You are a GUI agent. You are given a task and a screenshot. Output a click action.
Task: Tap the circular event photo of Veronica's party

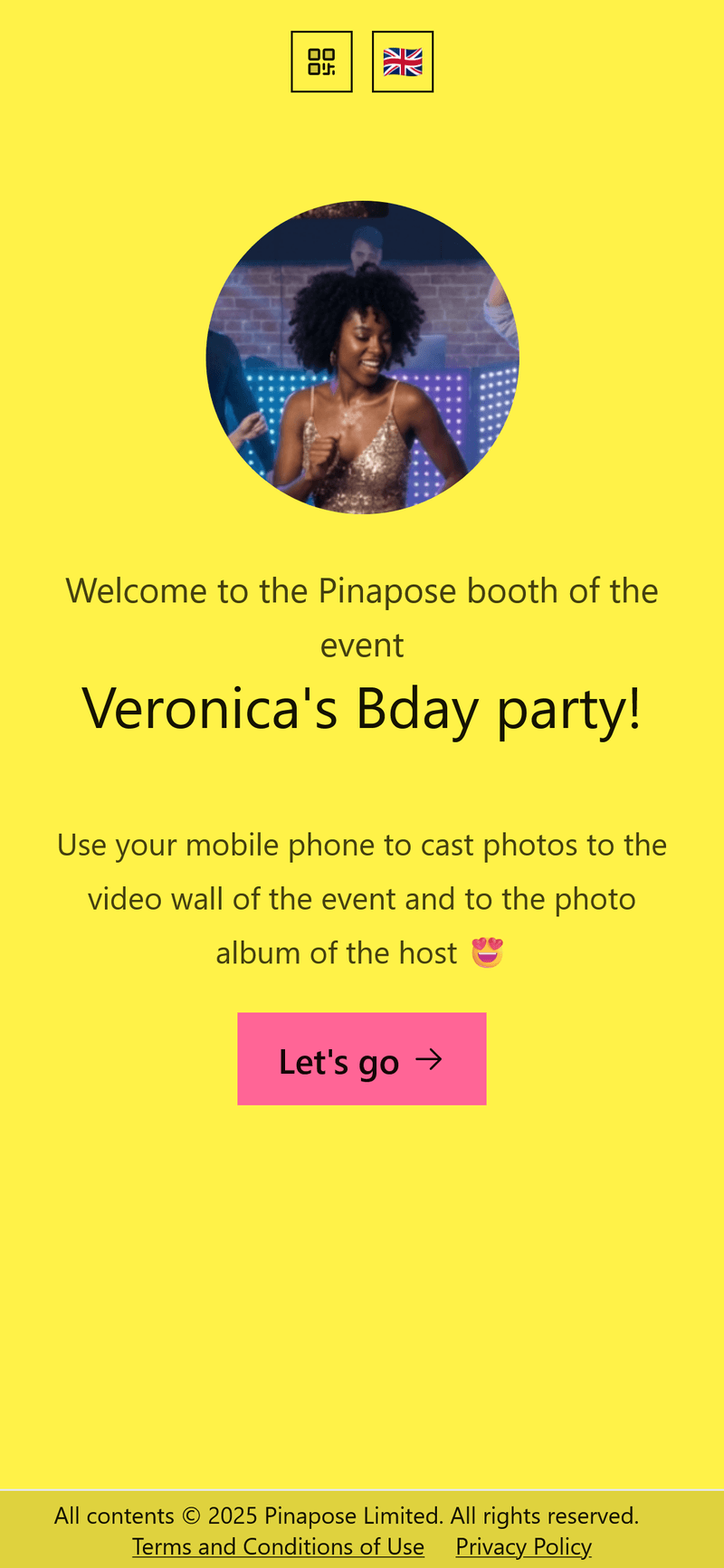coord(364,357)
